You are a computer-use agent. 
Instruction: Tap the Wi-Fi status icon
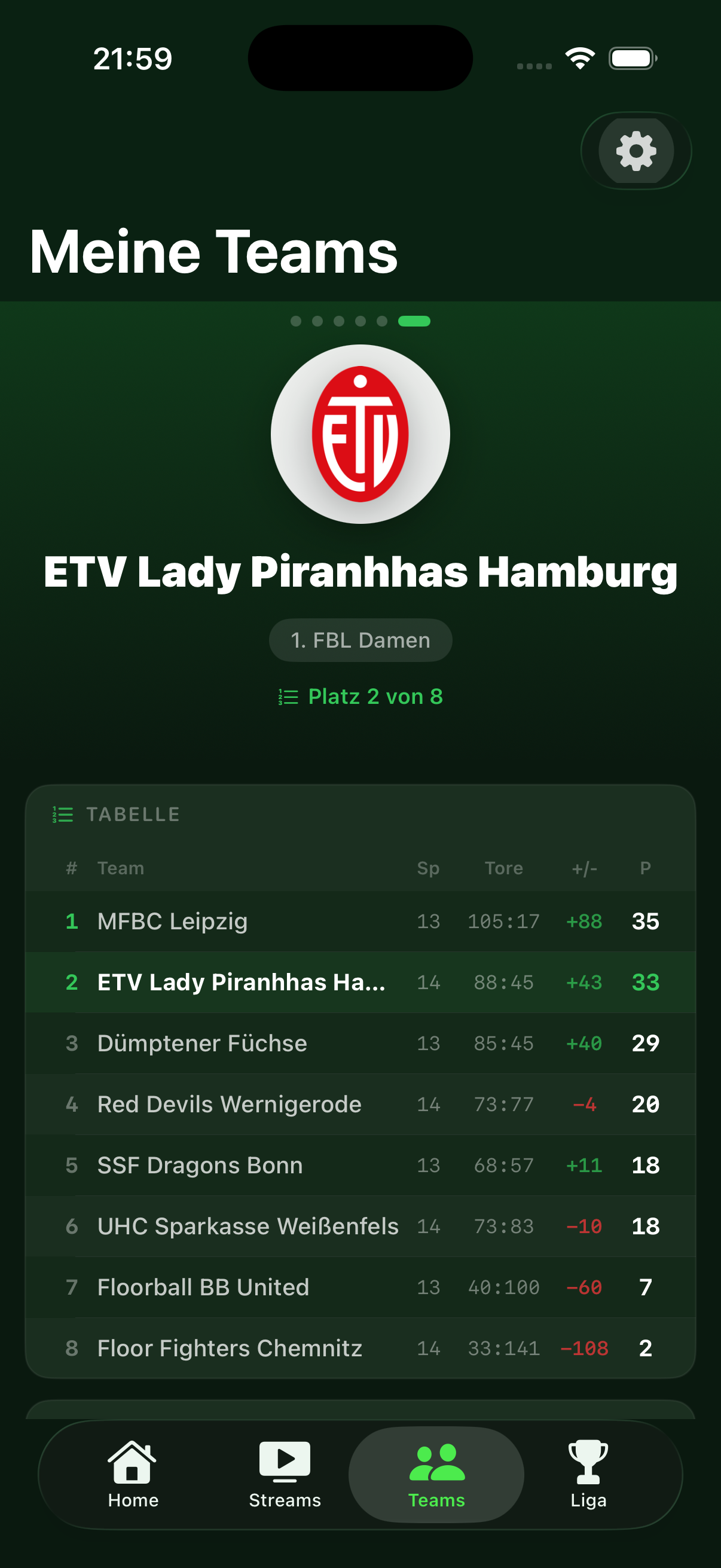point(579,57)
